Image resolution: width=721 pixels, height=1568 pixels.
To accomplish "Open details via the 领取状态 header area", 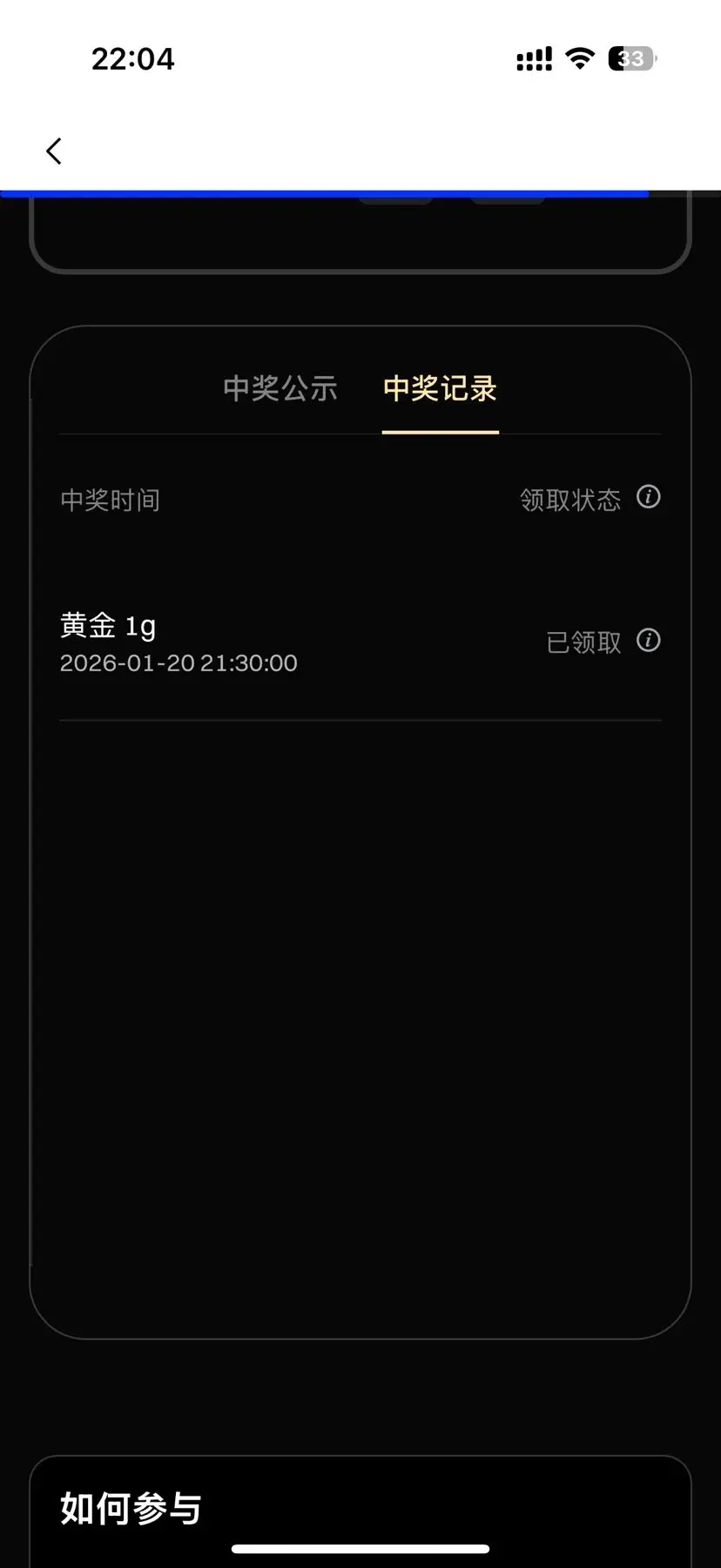I will pyautogui.click(x=570, y=499).
